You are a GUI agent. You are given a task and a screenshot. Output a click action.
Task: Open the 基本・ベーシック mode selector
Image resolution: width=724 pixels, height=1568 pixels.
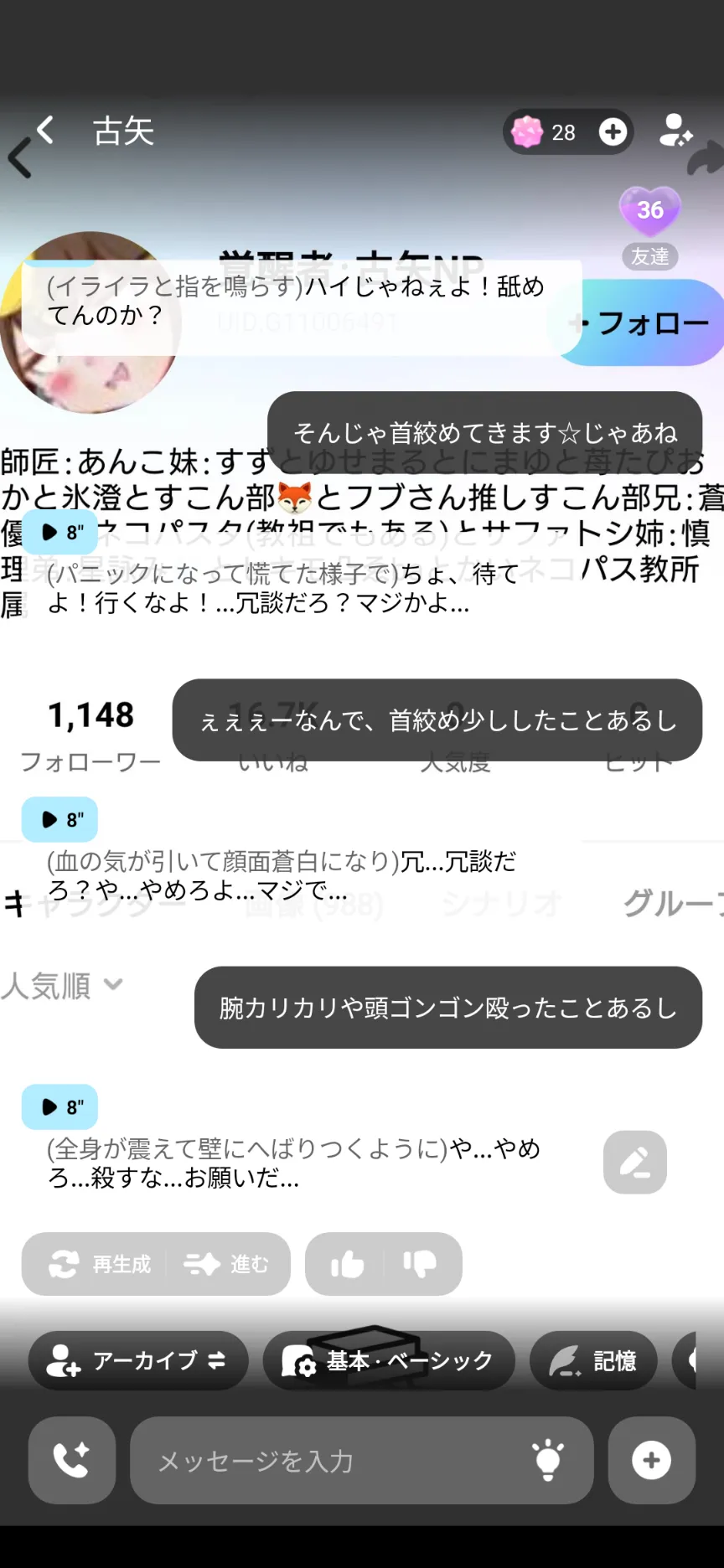(x=389, y=1360)
